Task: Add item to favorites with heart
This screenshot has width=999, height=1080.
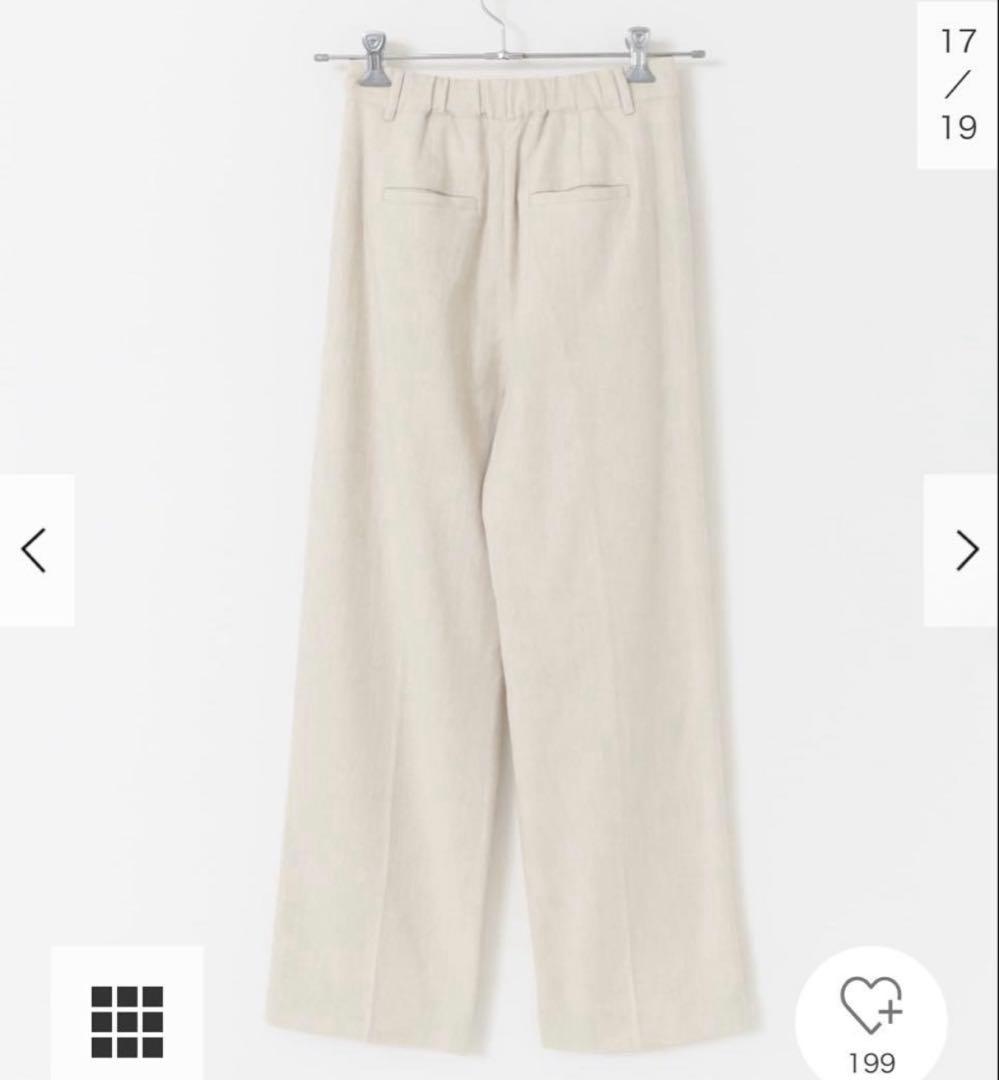Action: pyautogui.click(x=872, y=1006)
